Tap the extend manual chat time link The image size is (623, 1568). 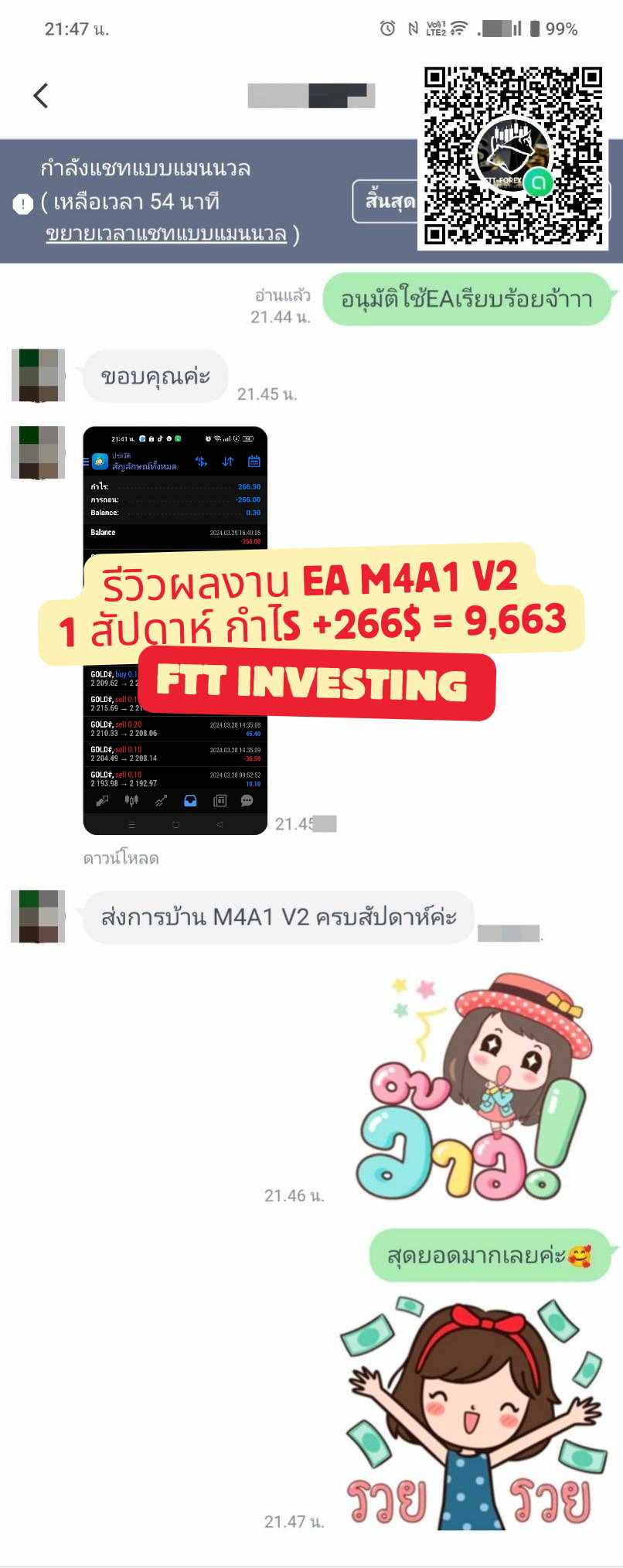click(166, 233)
